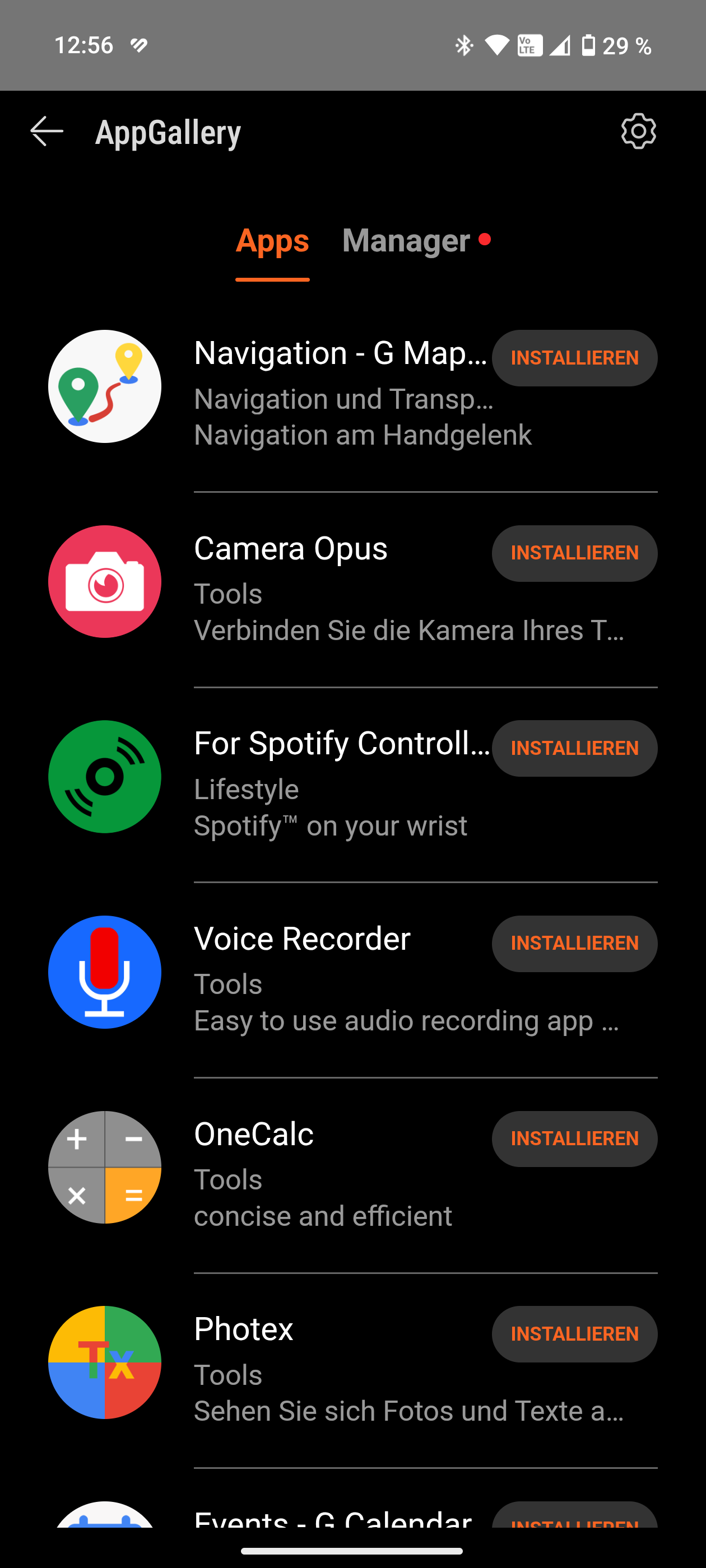Open Navigation - G Maps app details

tap(340, 393)
